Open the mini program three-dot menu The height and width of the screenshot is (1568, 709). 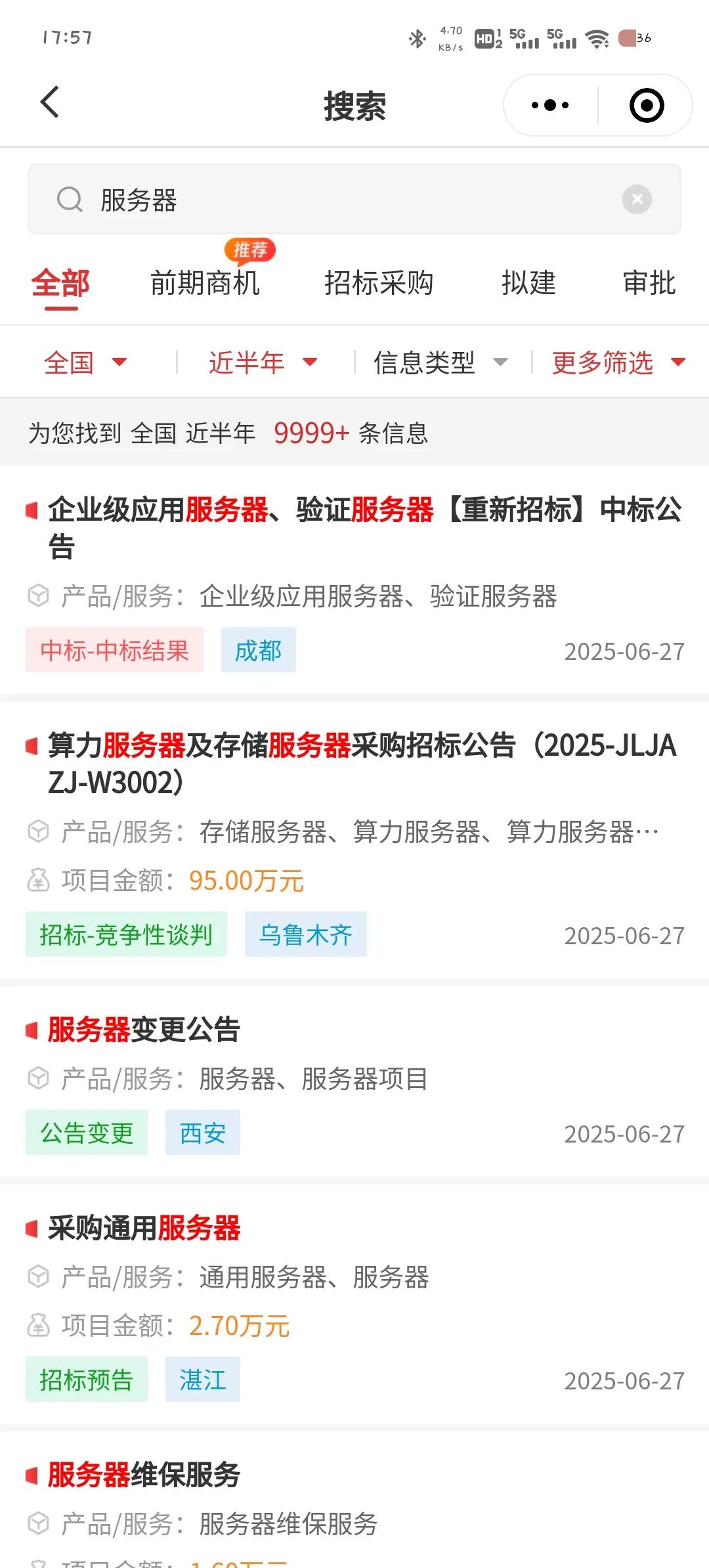[x=550, y=105]
